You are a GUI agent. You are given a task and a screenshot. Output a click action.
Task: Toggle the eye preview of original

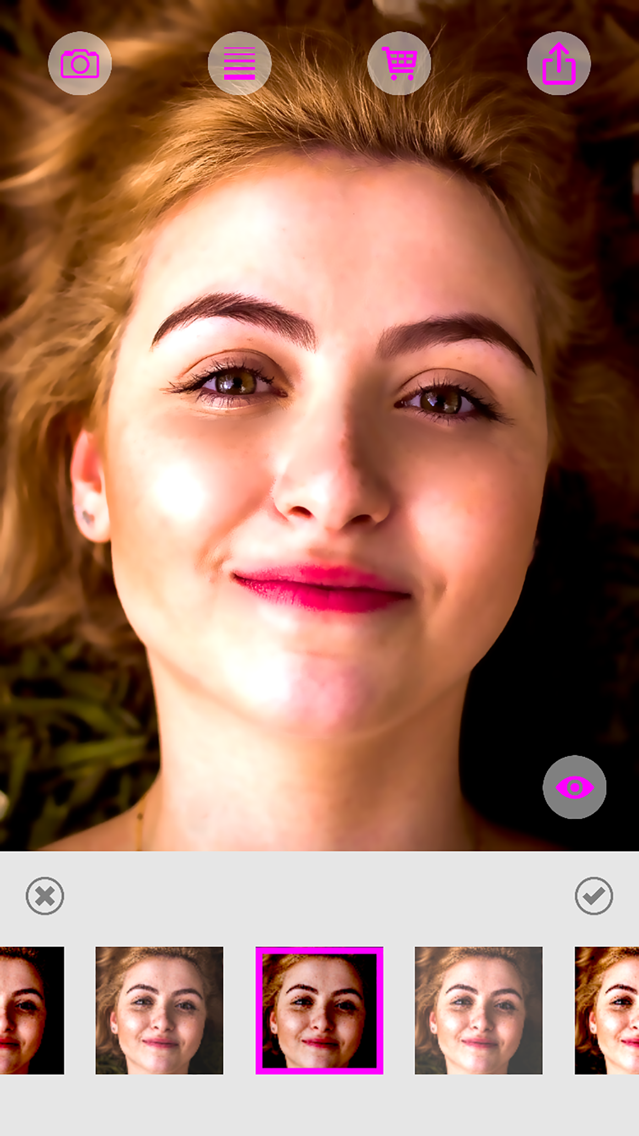(575, 787)
